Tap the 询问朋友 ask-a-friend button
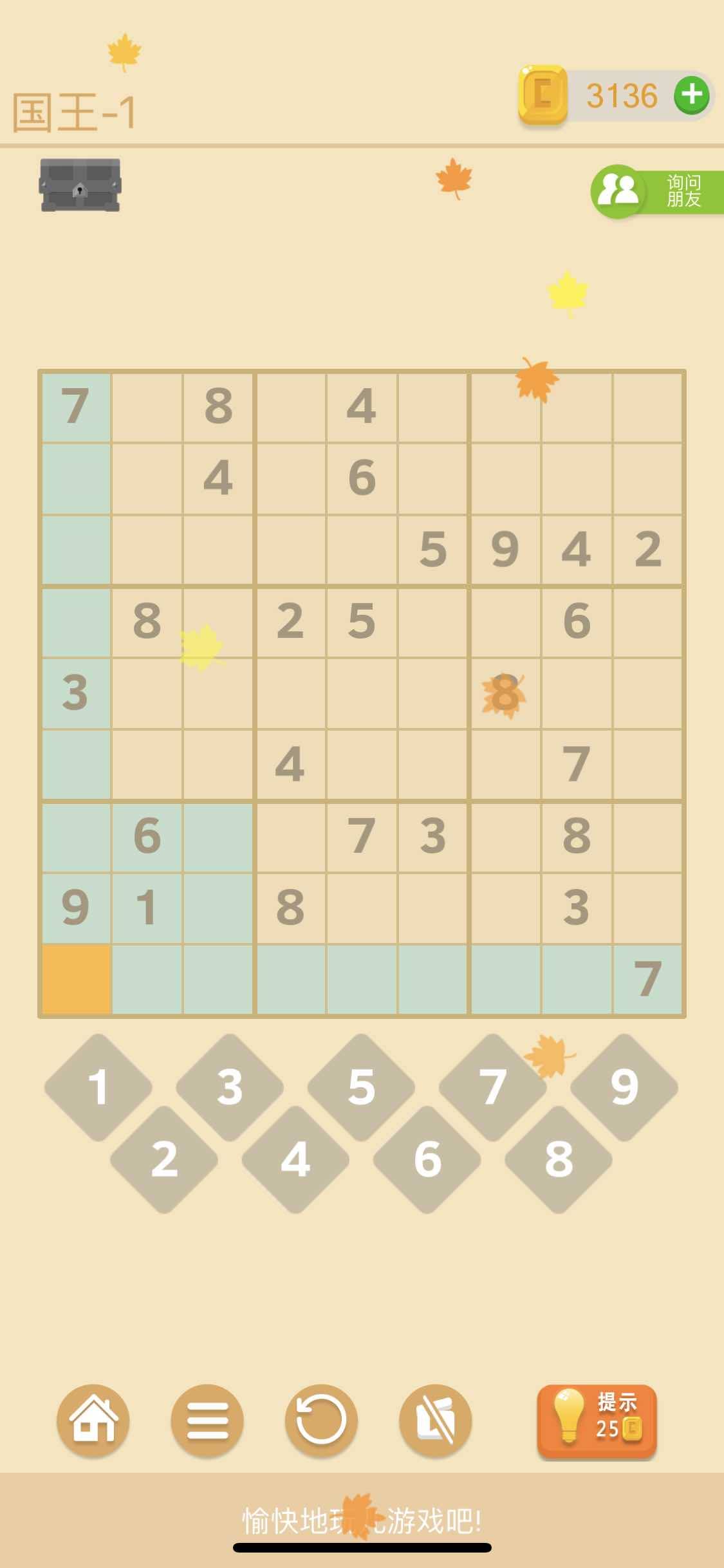Image resolution: width=724 pixels, height=1568 pixels. tap(656, 191)
